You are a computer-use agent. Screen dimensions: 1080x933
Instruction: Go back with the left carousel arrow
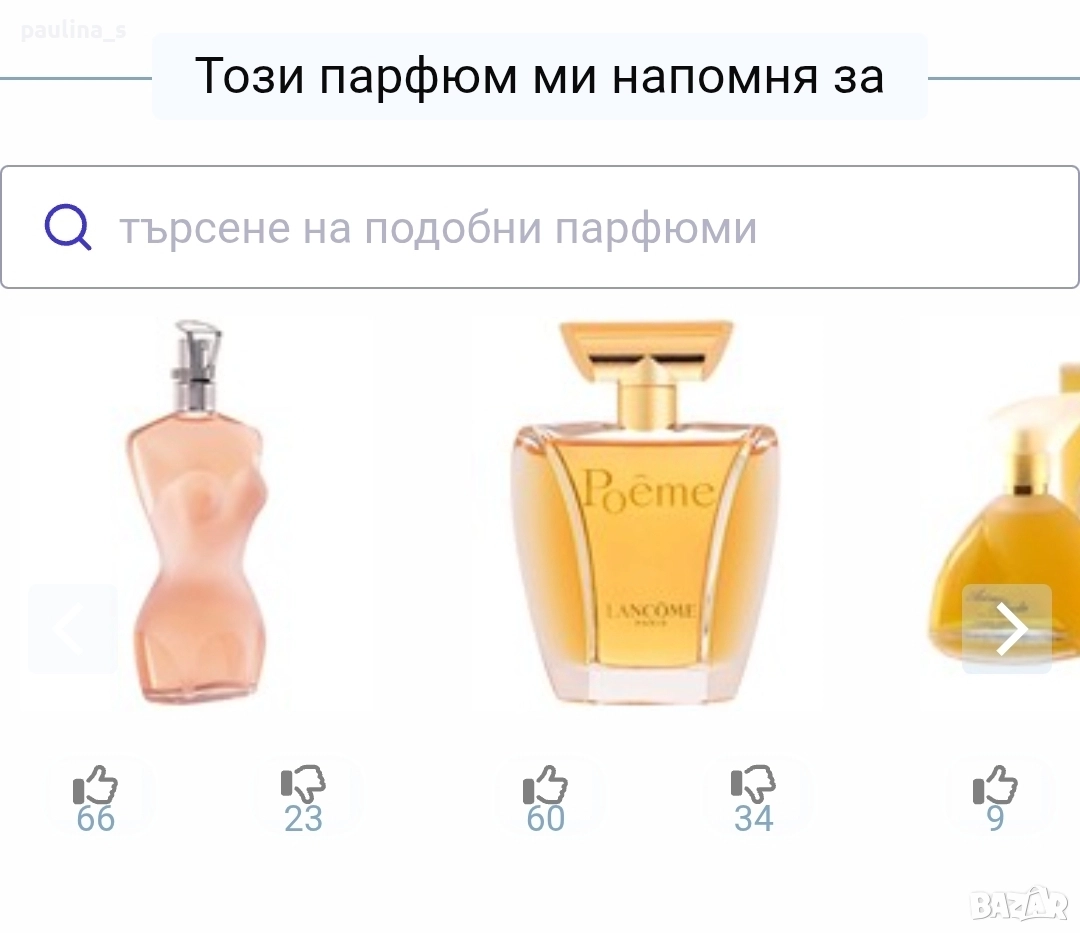point(73,629)
